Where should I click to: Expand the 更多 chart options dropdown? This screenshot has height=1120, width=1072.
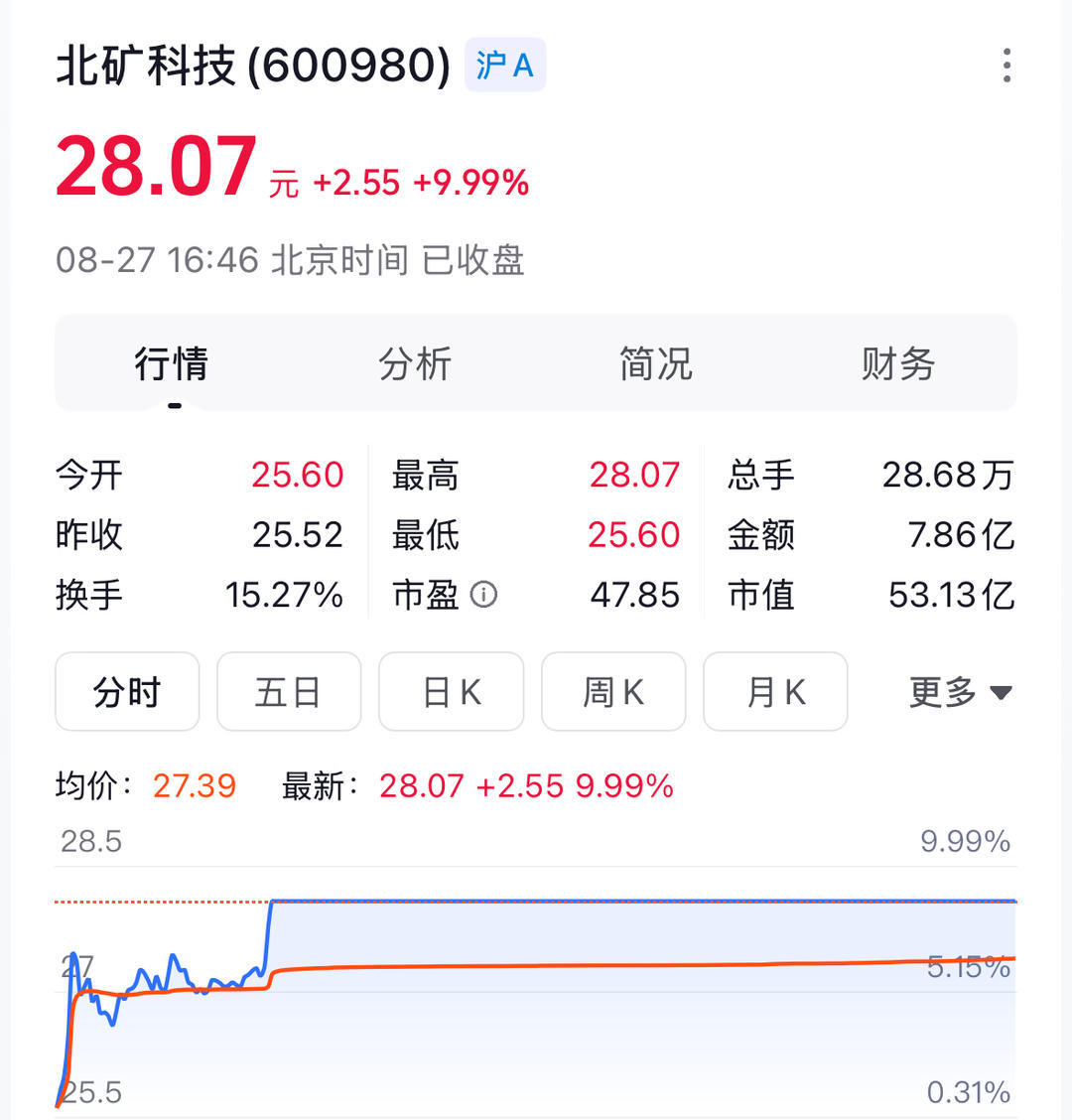(x=959, y=692)
